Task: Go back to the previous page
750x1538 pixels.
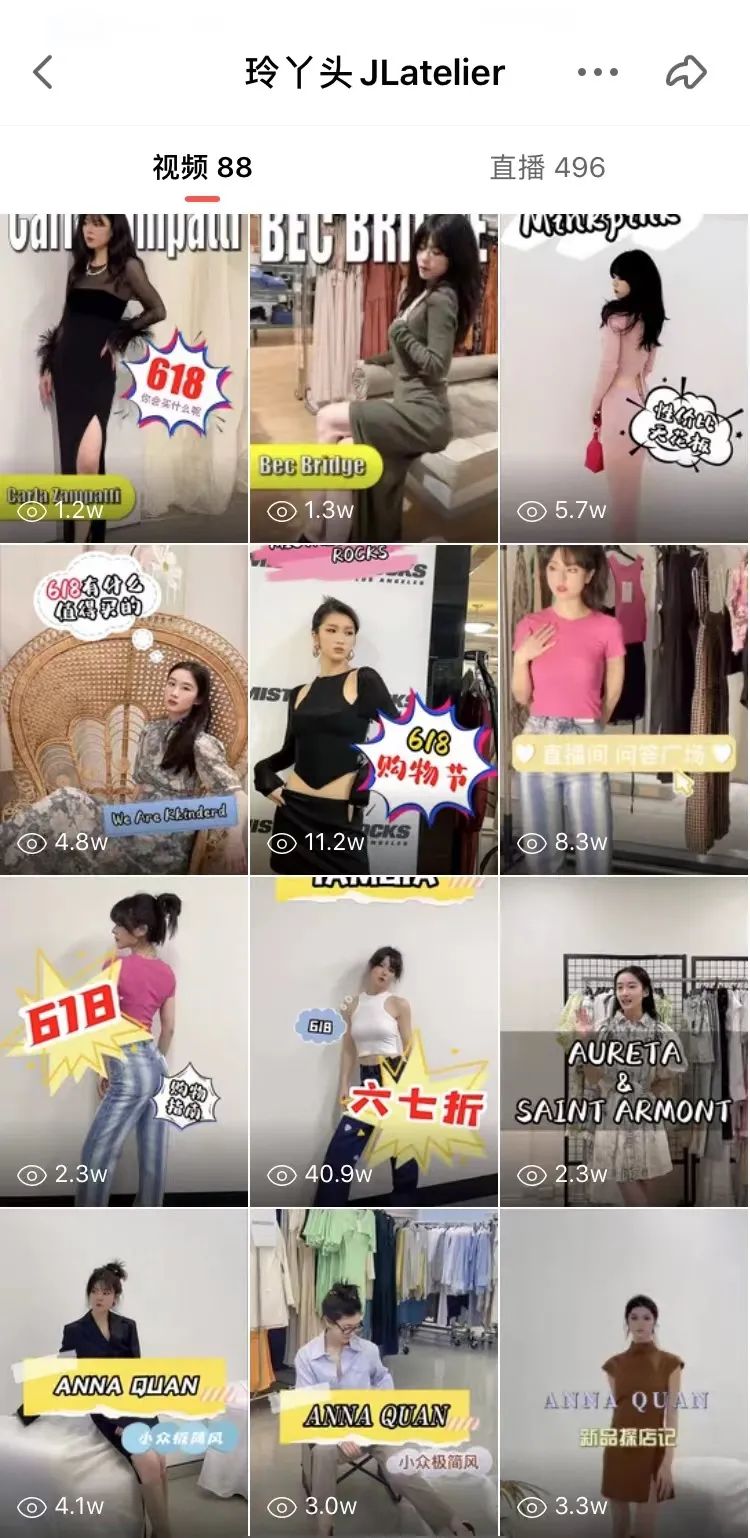Action: tap(42, 72)
